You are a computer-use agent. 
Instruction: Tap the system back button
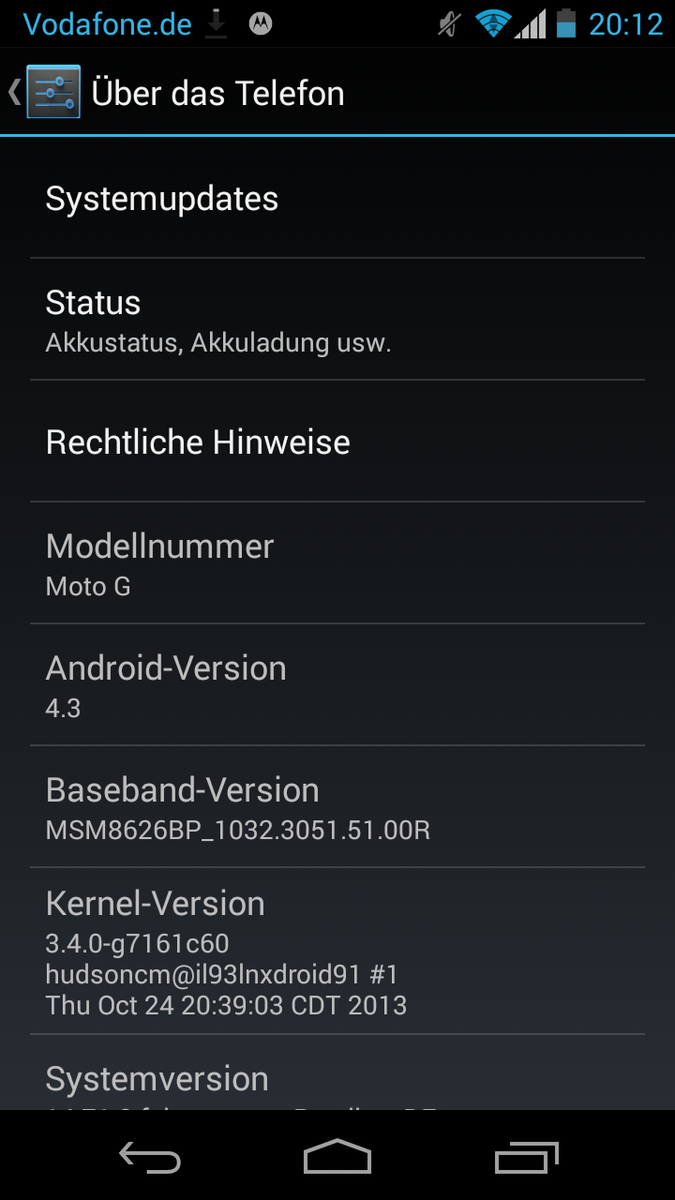click(x=150, y=1157)
